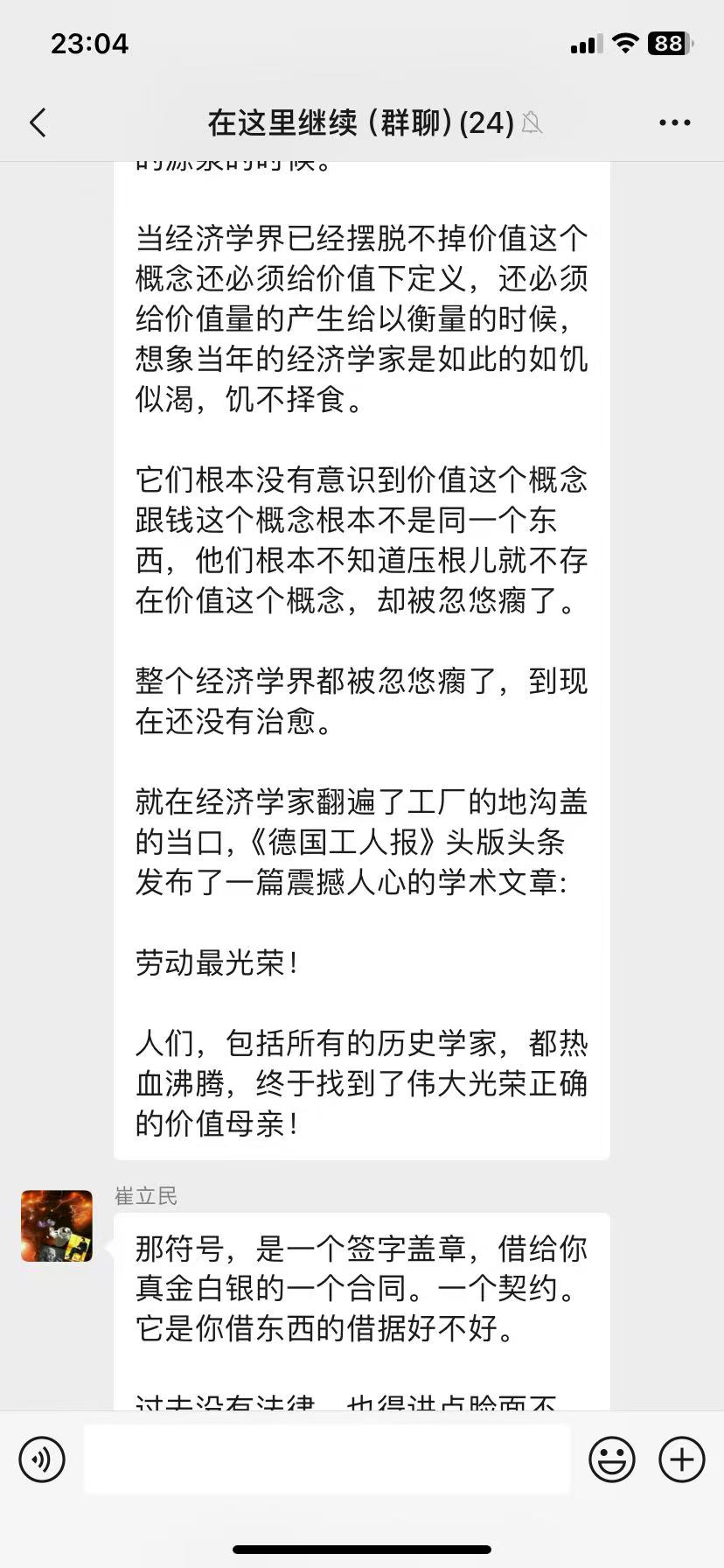View 崔立民's profile avatar
This screenshot has width=724, height=1568.
point(57,1226)
